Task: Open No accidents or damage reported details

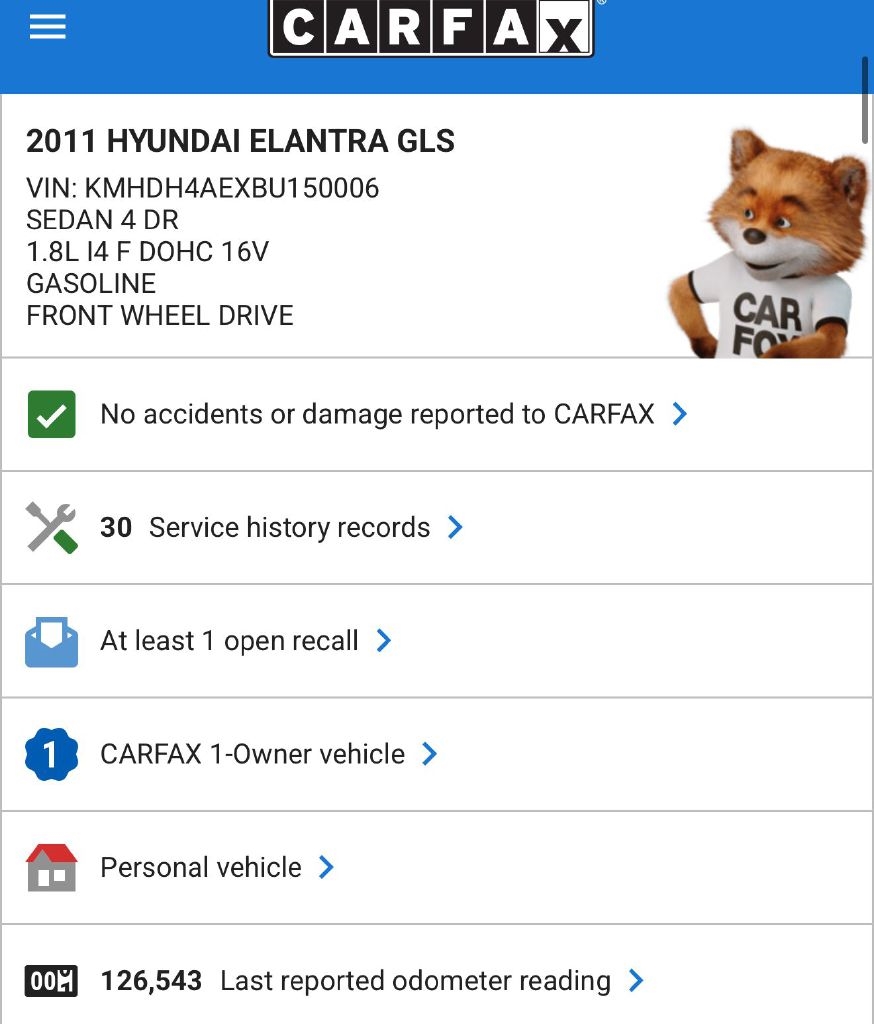Action: [x=377, y=414]
